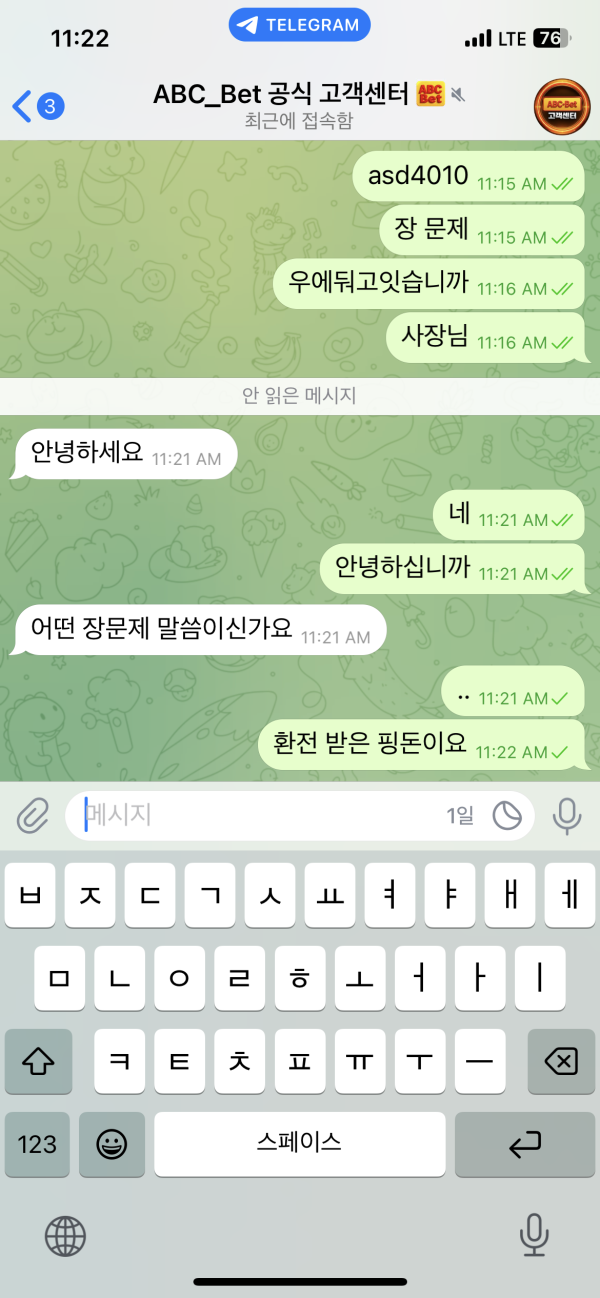This screenshot has height=1298, width=600.
Task: Open ABC_Bet 공식 고객센터 chat info header
Action: (x=300, y=106)
